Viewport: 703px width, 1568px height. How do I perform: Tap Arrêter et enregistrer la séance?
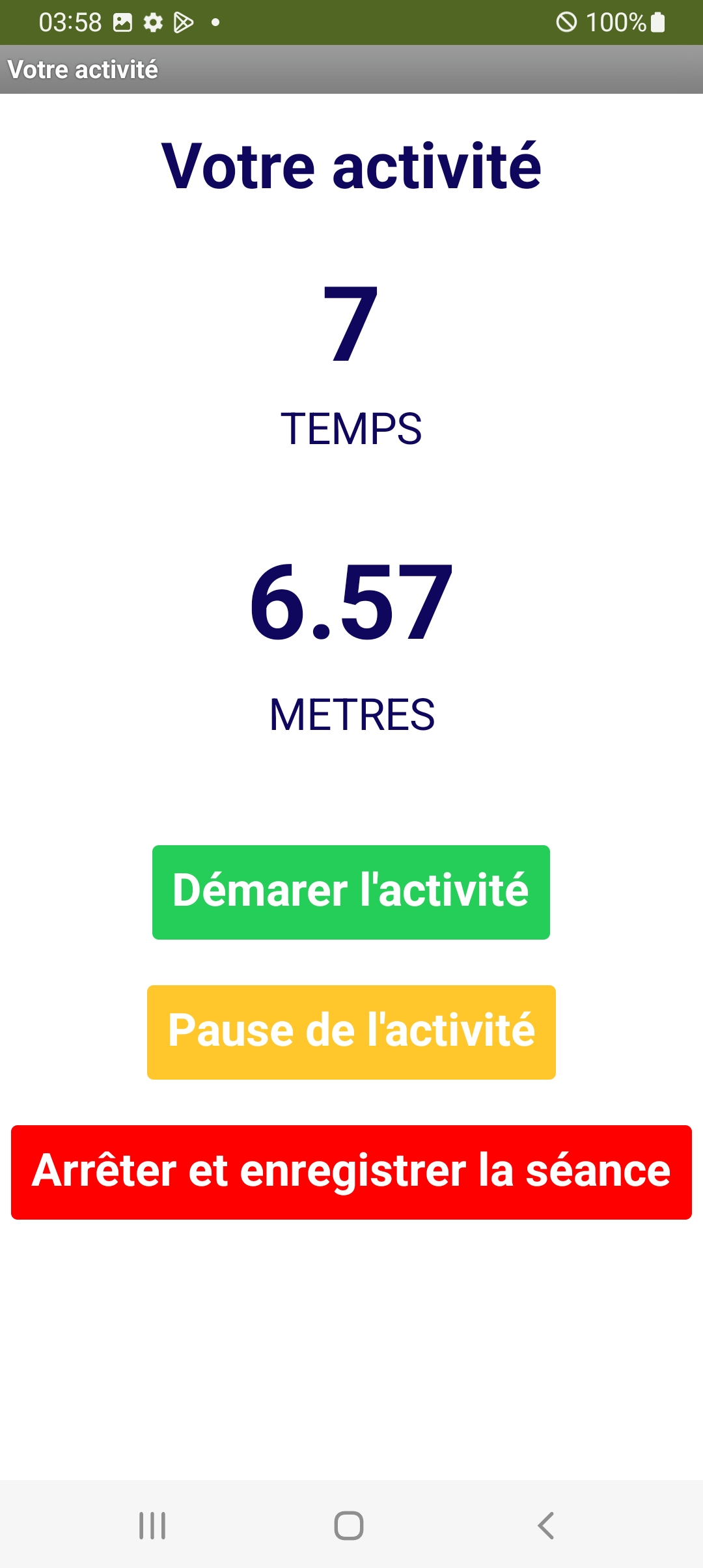[x=351, y=1172]
